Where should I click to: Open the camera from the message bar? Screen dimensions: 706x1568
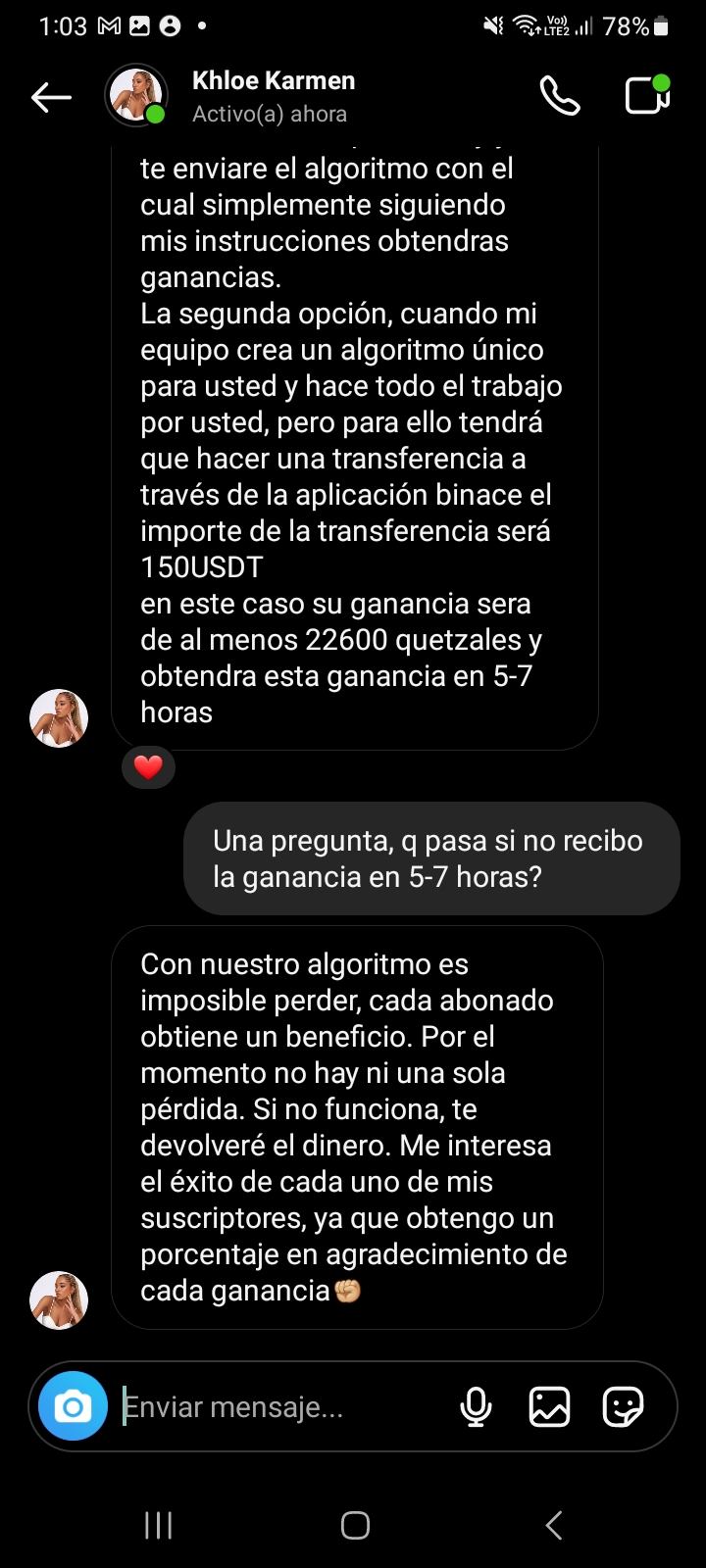[73, 1407]
